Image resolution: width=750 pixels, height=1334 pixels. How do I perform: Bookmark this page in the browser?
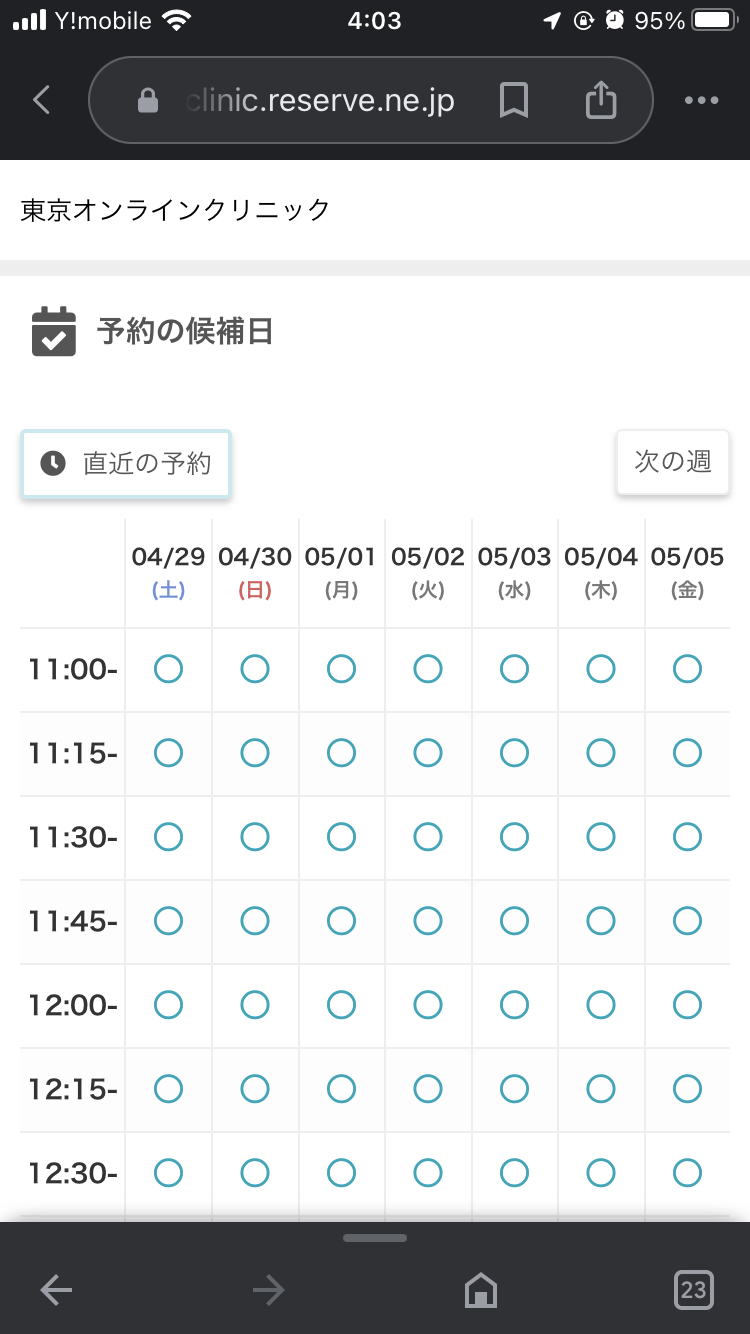pos(514,100)
